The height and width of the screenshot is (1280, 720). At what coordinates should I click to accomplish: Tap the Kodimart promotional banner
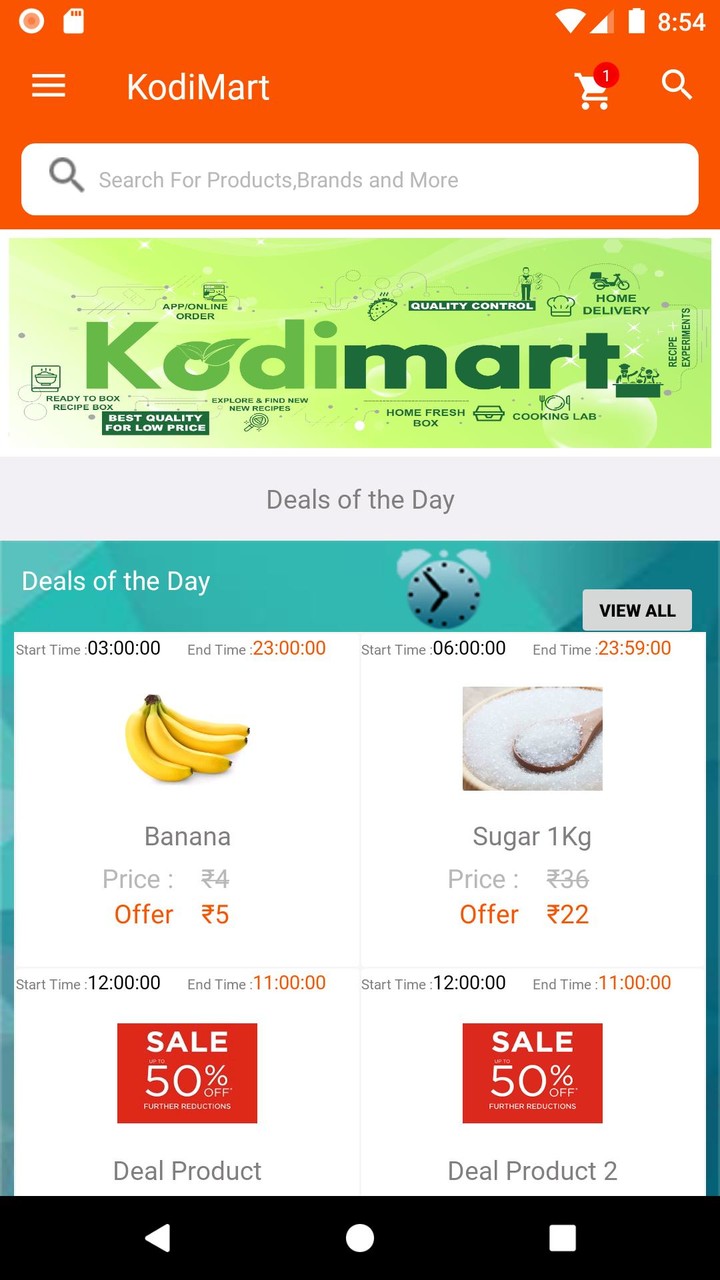(x=360, y=341)
